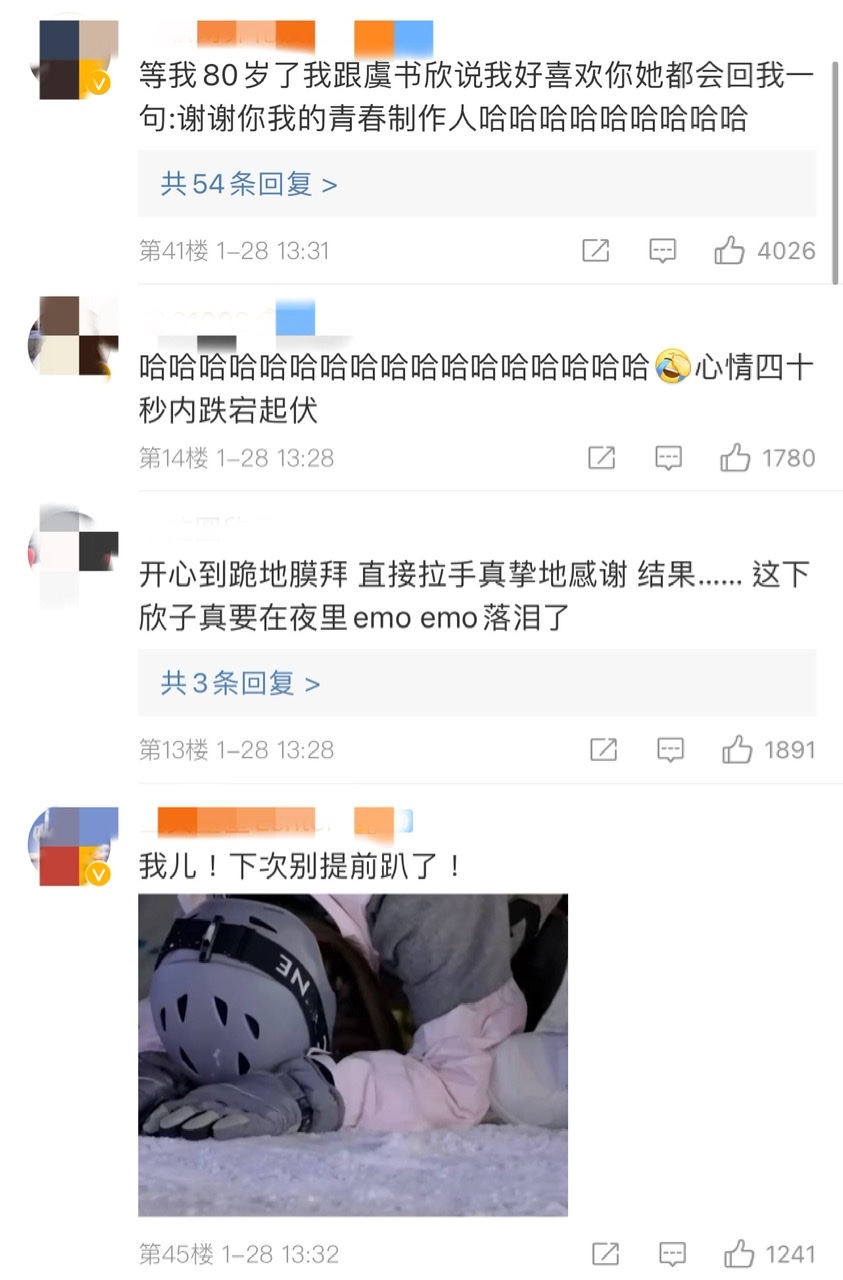Expand the 共54条回复 replies
This screenshot has width=843, height=1280.
249,184
